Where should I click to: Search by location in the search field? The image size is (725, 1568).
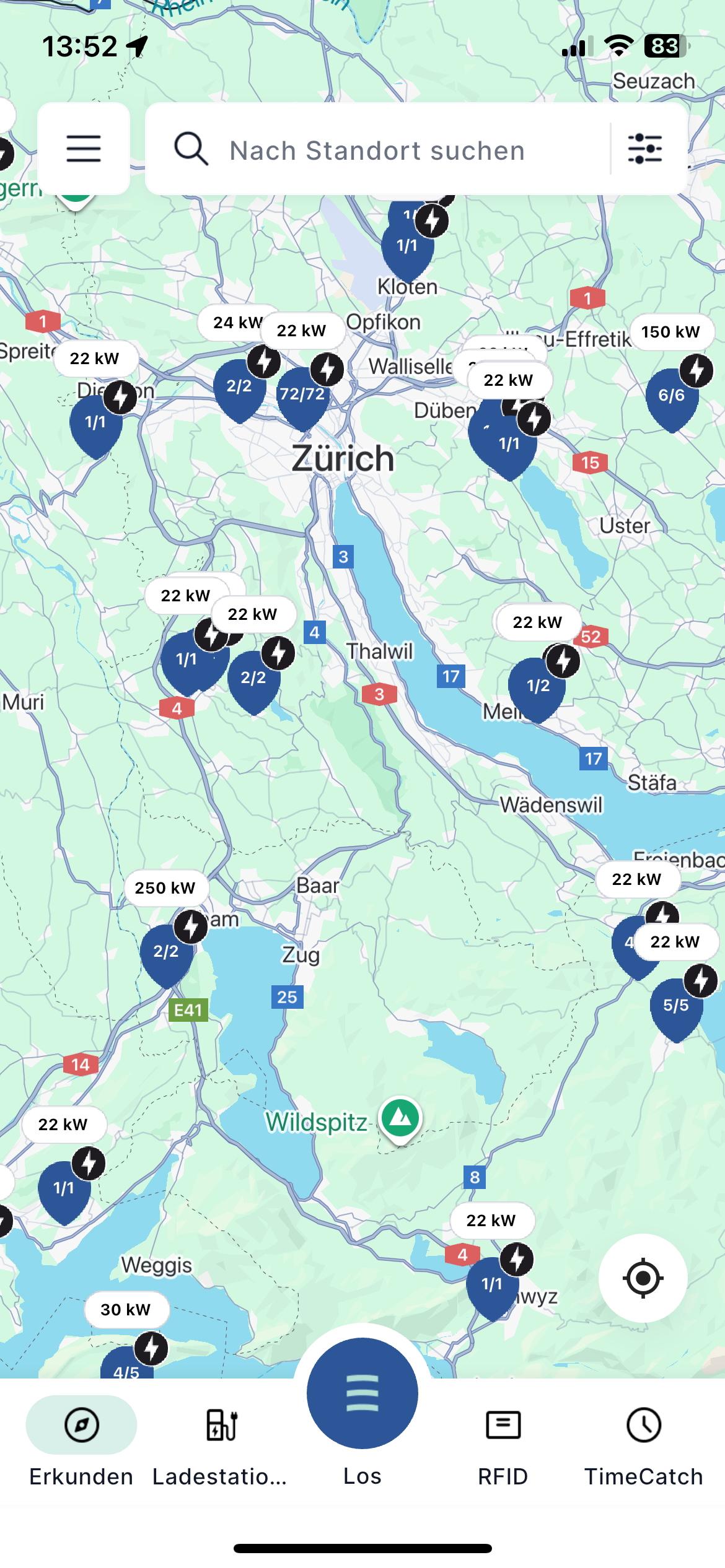click(x=377, y=150)
